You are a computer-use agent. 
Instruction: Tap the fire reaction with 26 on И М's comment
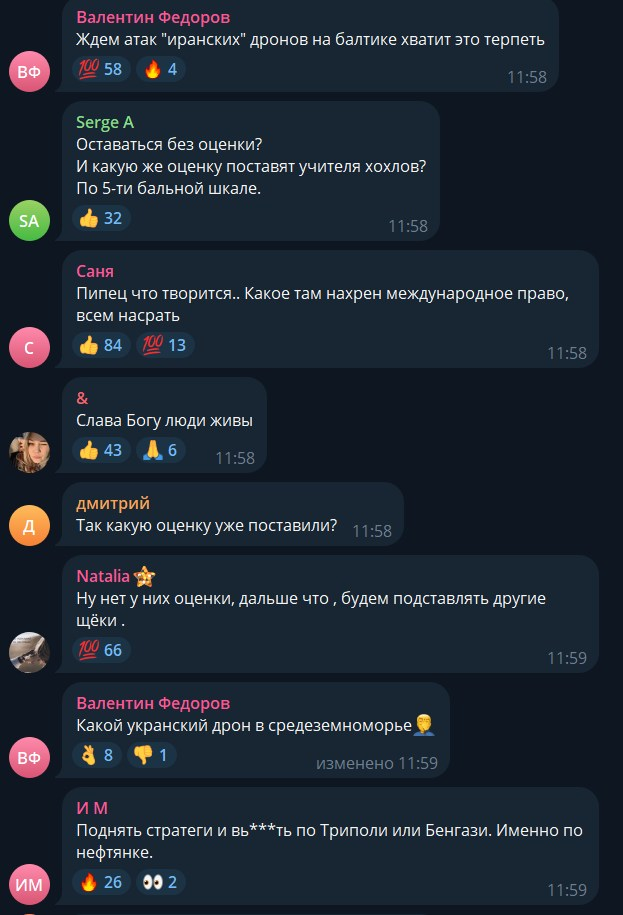pos(100,881)
